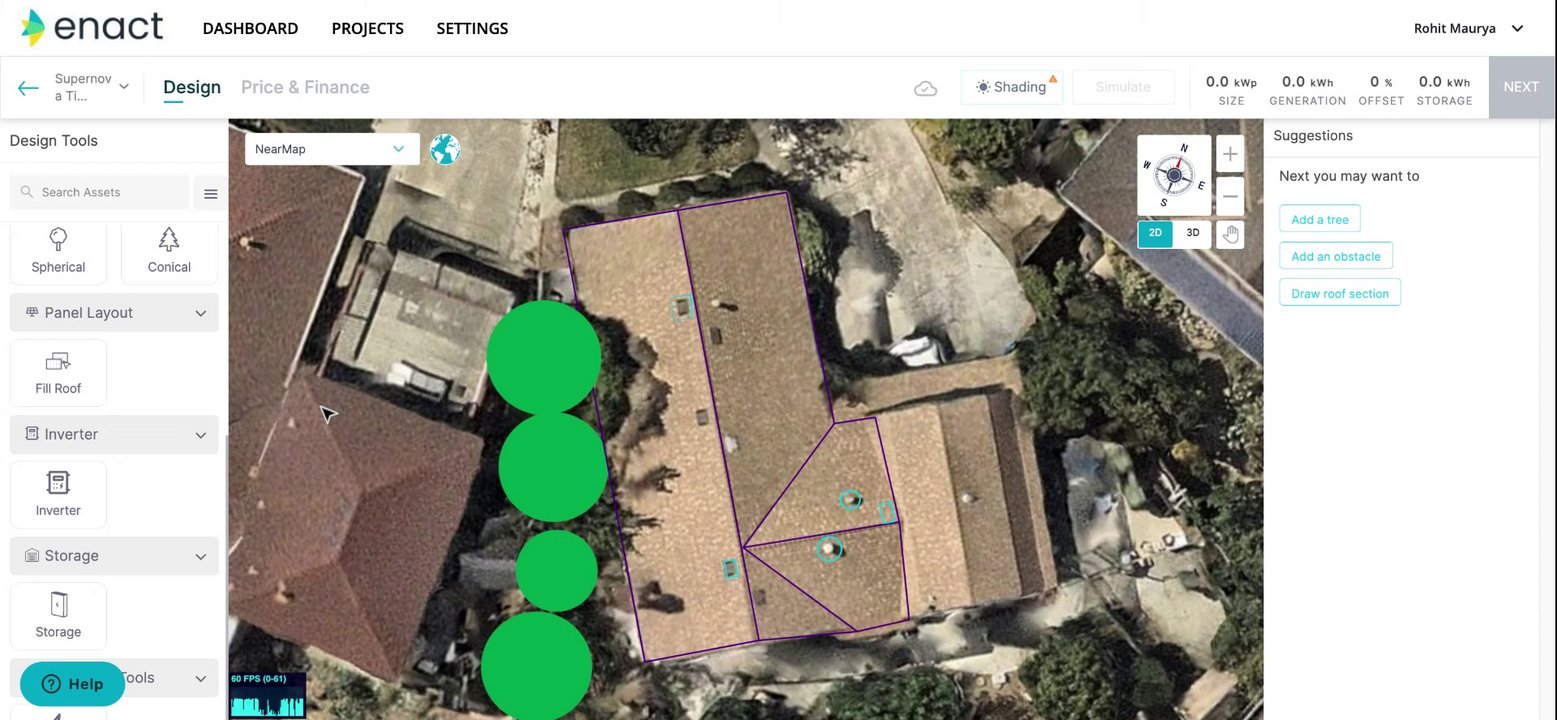Click the Draw roof section suggestion
This screenshot has height=720, width=1557.
coord(1339,294)
